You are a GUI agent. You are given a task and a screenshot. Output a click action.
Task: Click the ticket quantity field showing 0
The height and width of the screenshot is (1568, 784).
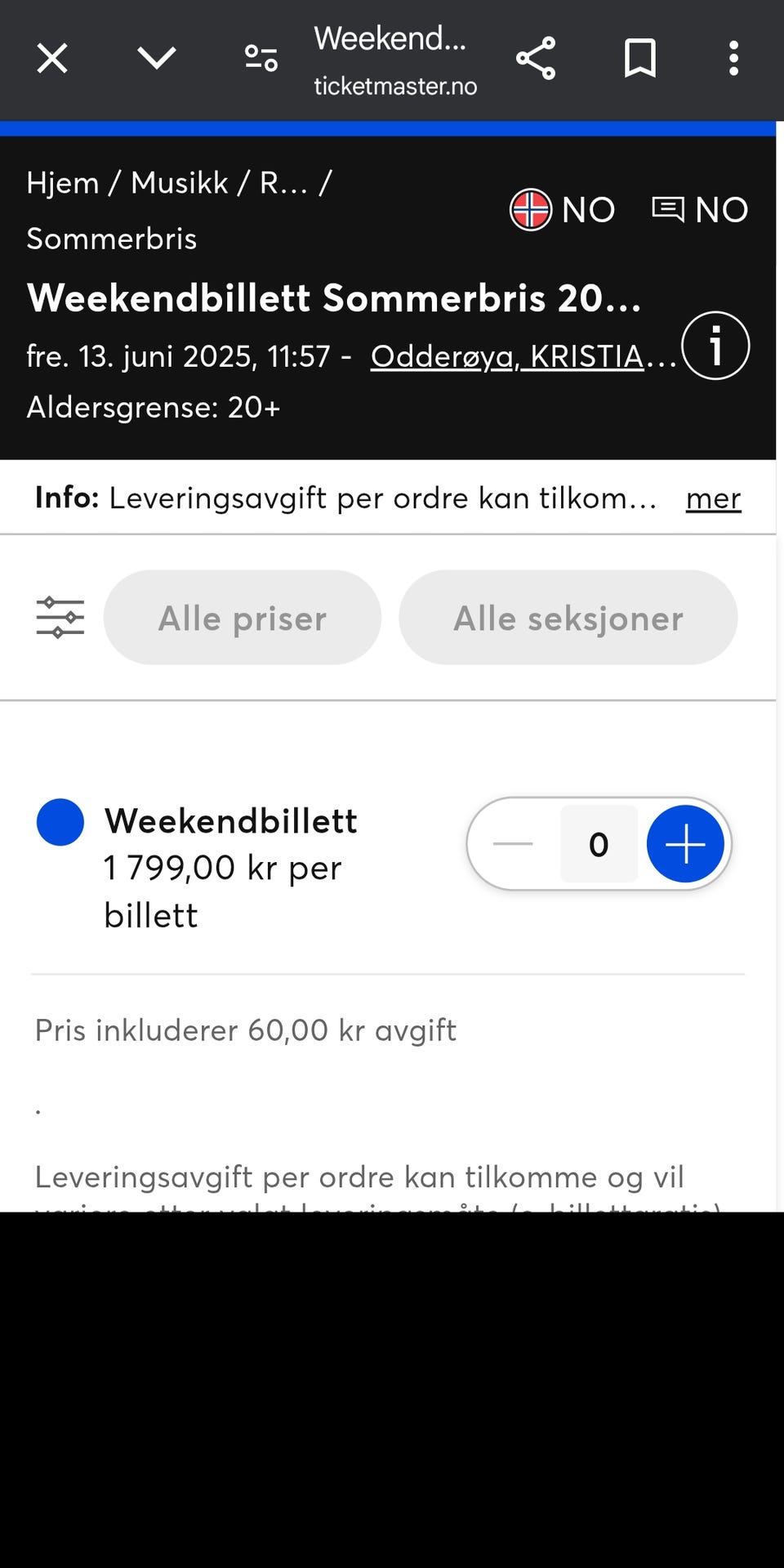point(599,844)
